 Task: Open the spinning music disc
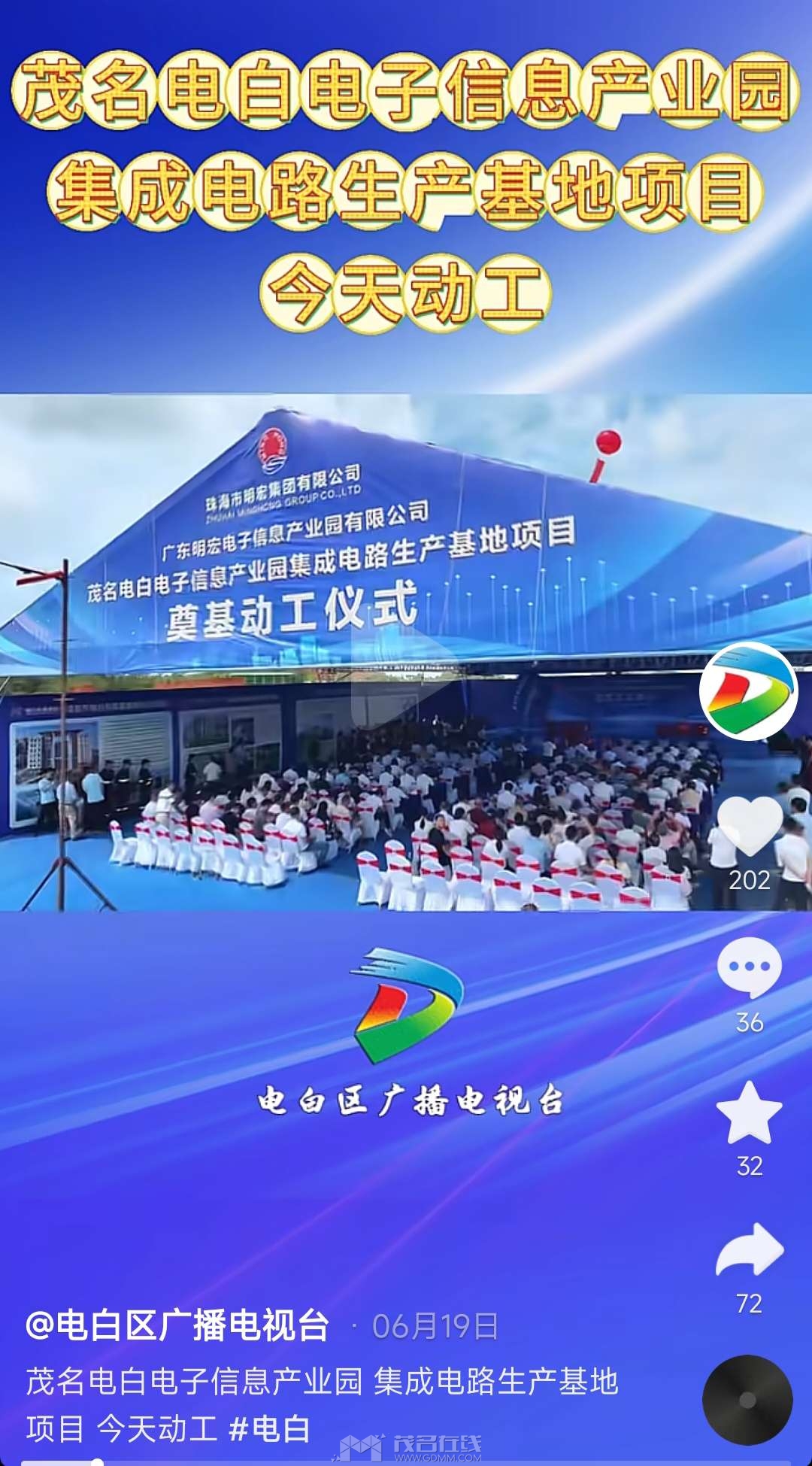747,1400
